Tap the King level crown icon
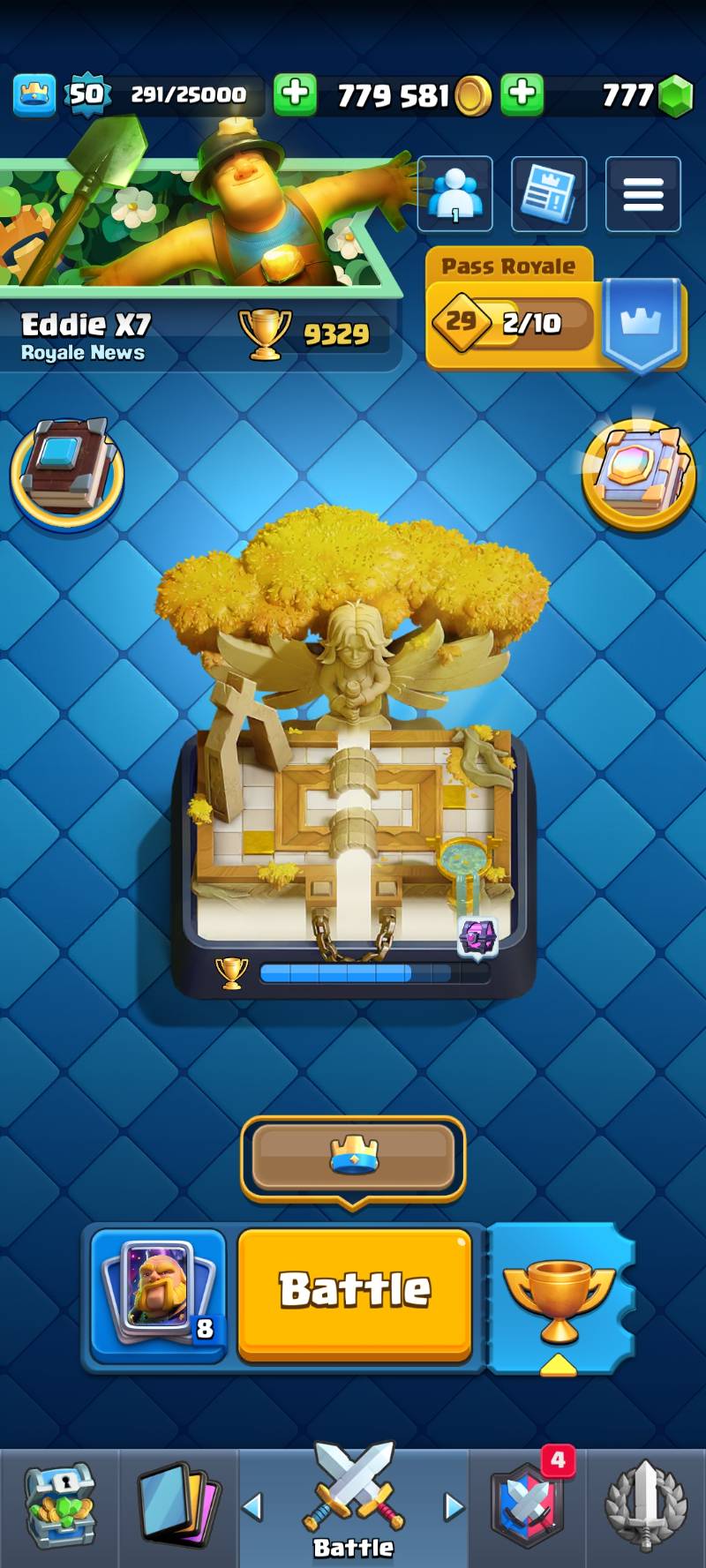This screenshot has width=706, height=1568. tap(34, 94)
